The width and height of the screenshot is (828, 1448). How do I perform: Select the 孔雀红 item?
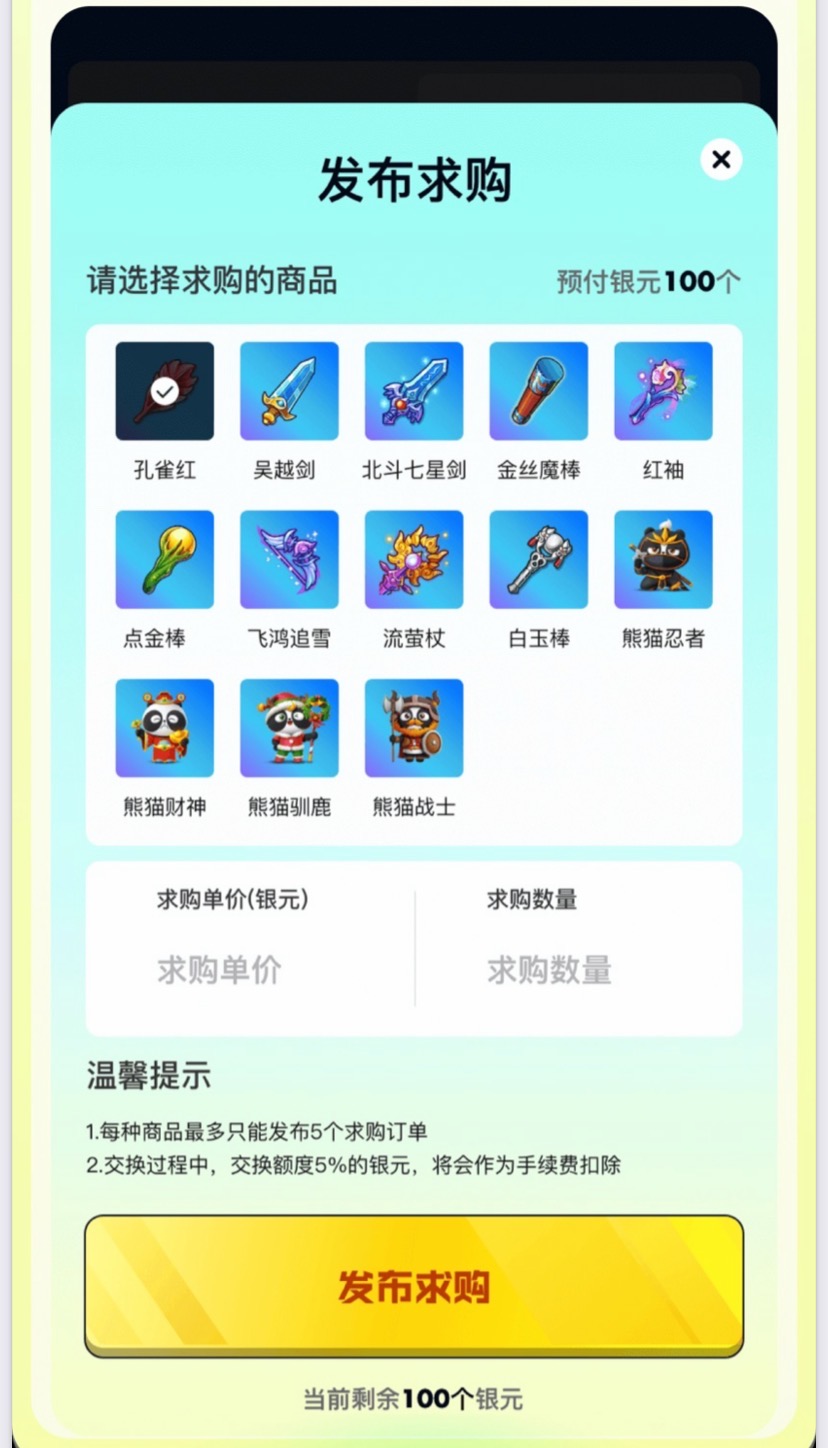[165, 391]
